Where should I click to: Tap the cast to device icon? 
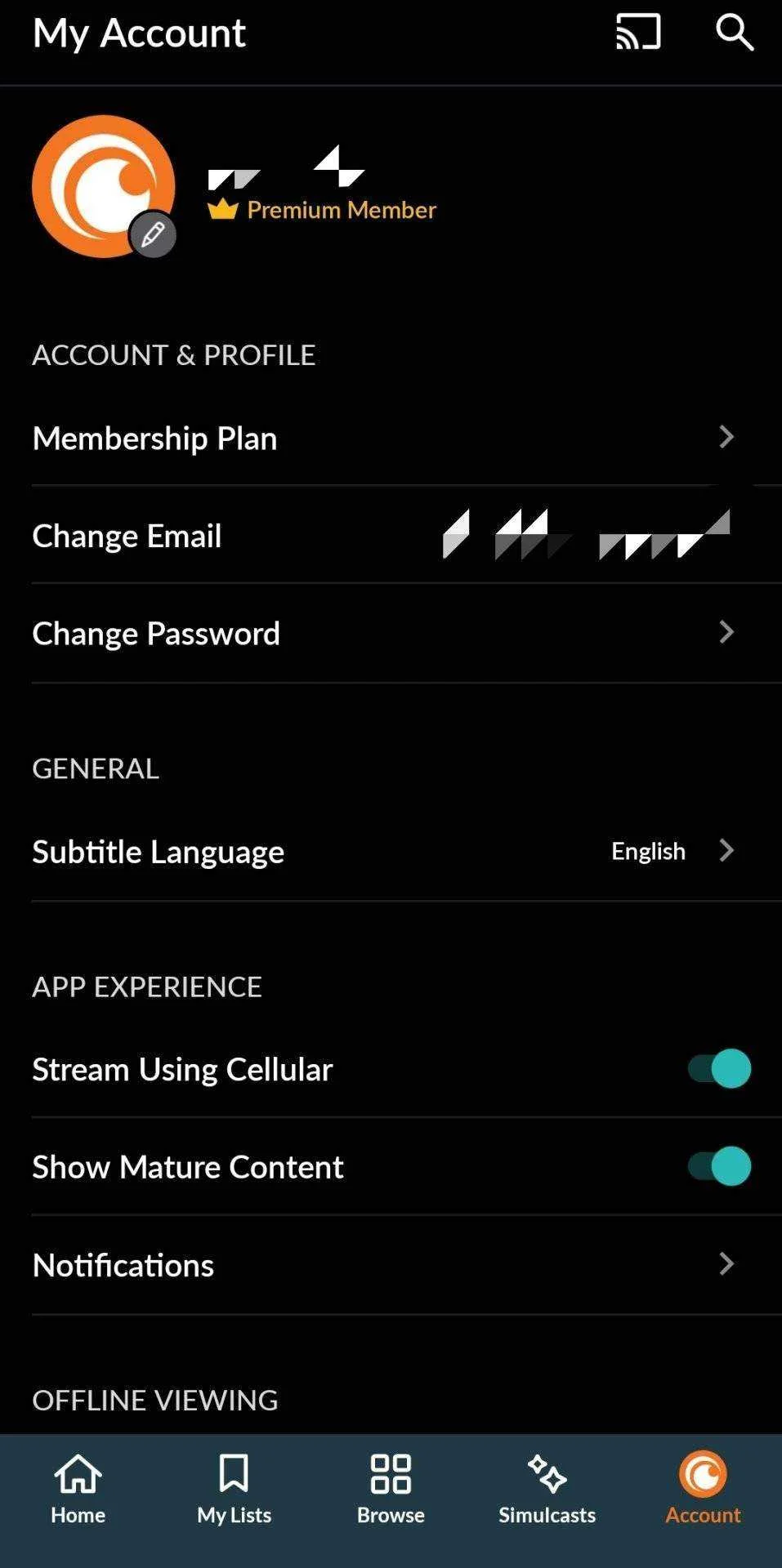click(638, 33)
